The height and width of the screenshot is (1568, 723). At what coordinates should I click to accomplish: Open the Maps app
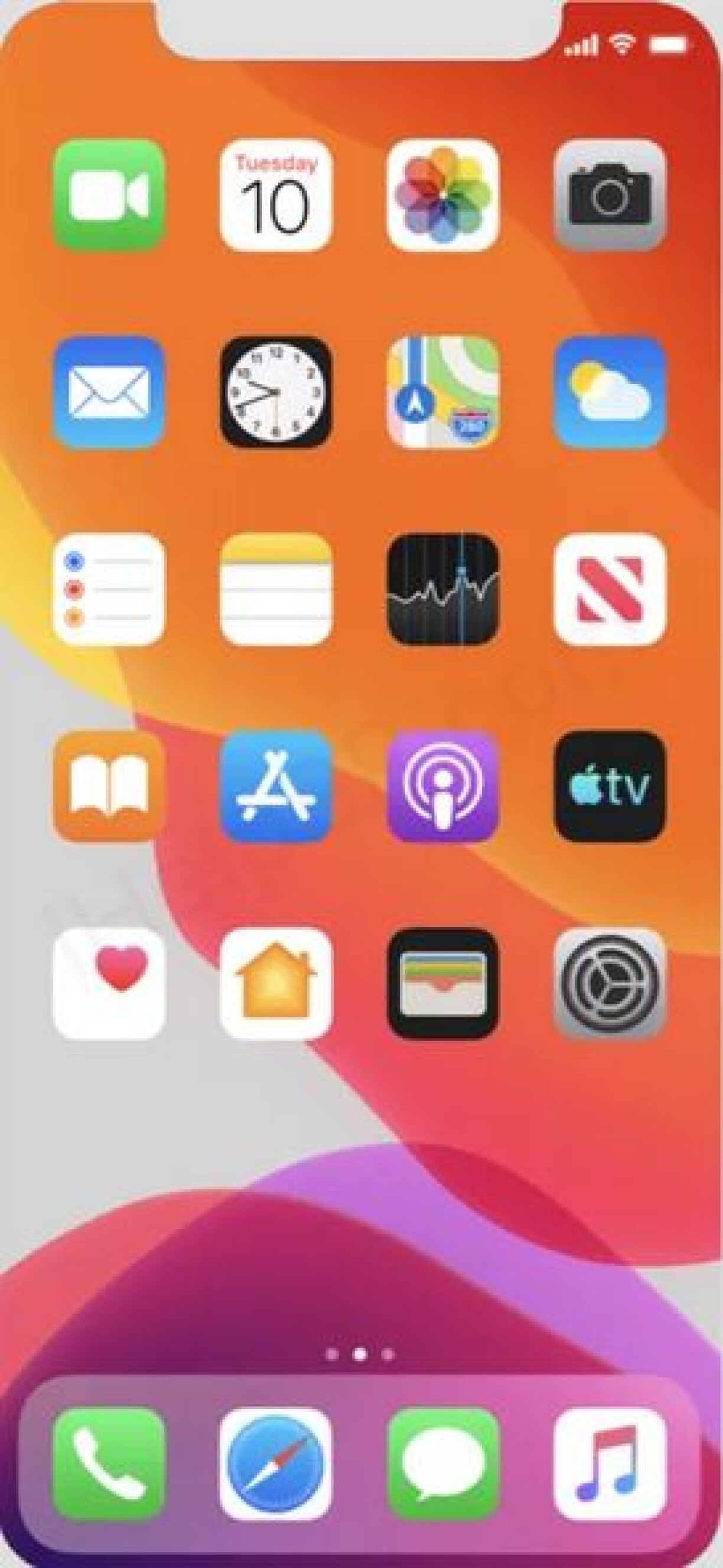click(442, 392)
